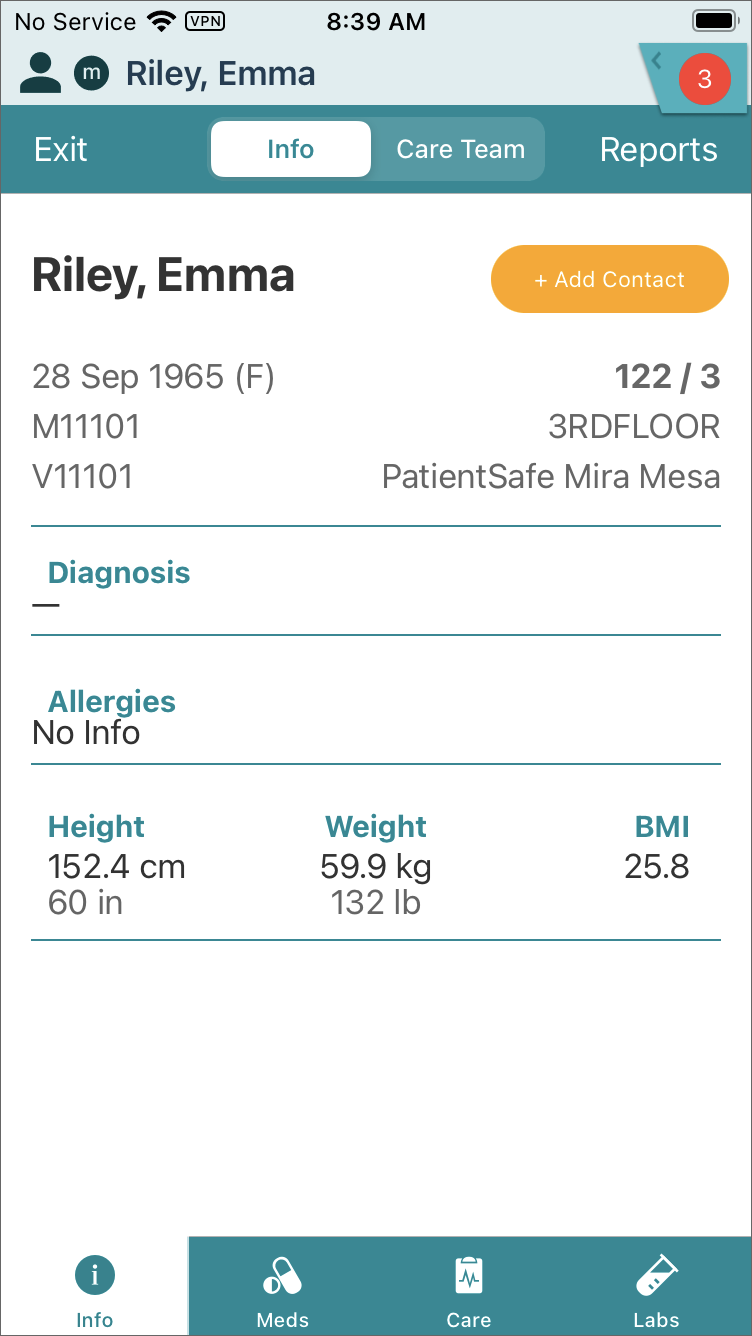Select the room number 122 / 3

click(667, 377)
